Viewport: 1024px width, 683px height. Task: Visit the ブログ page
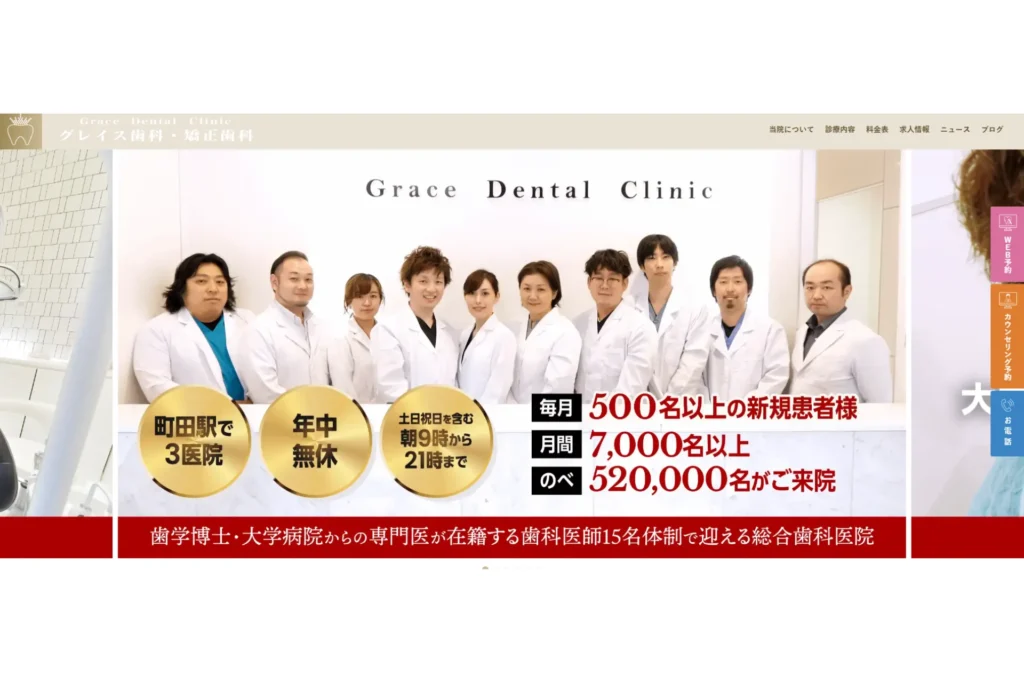[x=992, y=130]
